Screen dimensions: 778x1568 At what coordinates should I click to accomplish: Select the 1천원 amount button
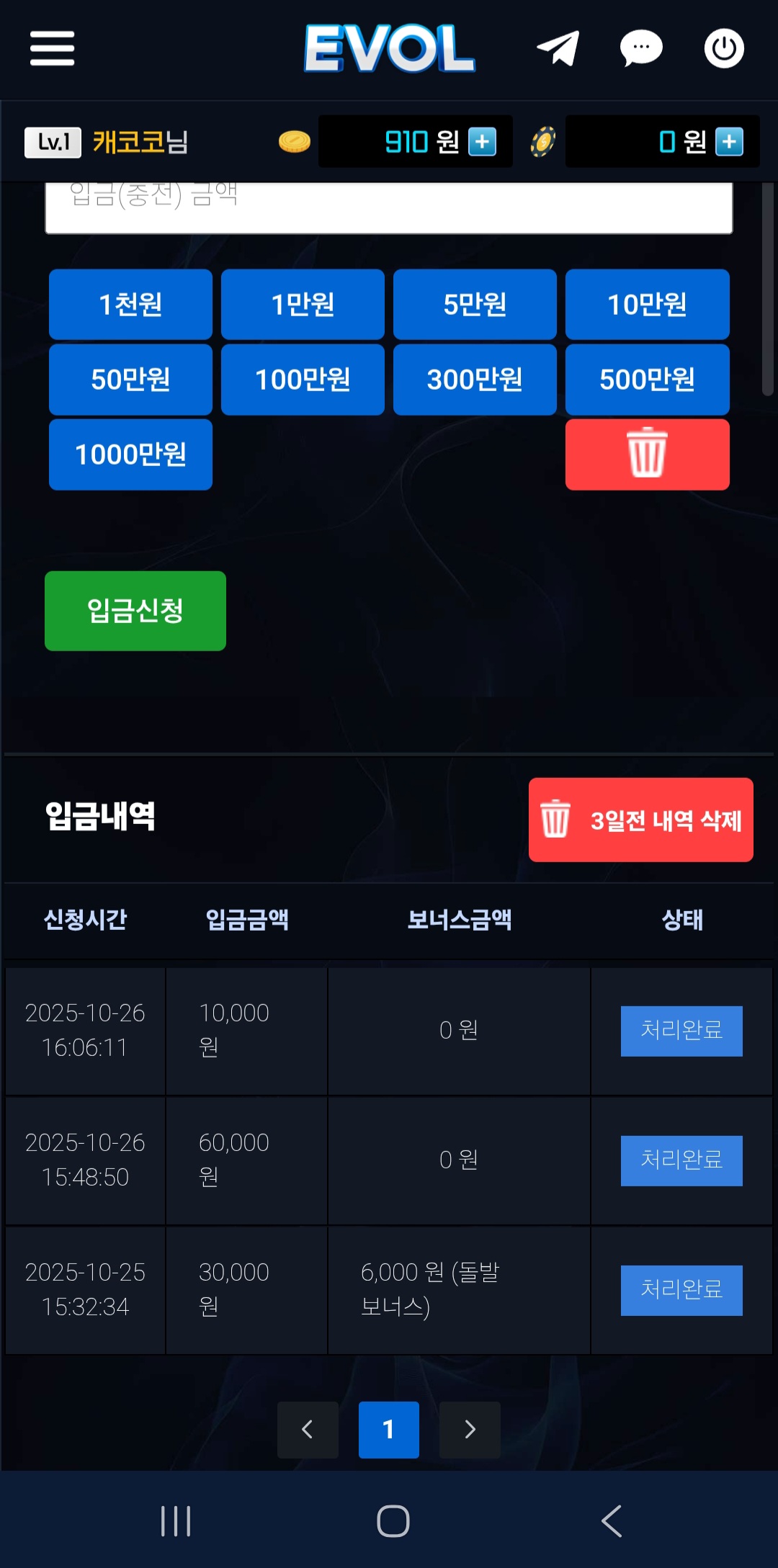pyautogui.click(x=130, y=305)
